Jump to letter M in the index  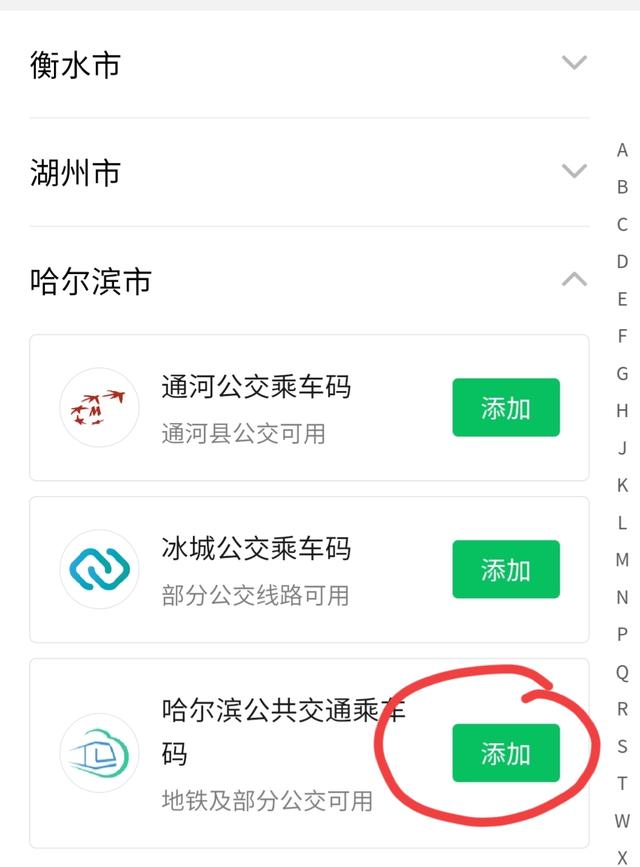(x=622, y=560)
